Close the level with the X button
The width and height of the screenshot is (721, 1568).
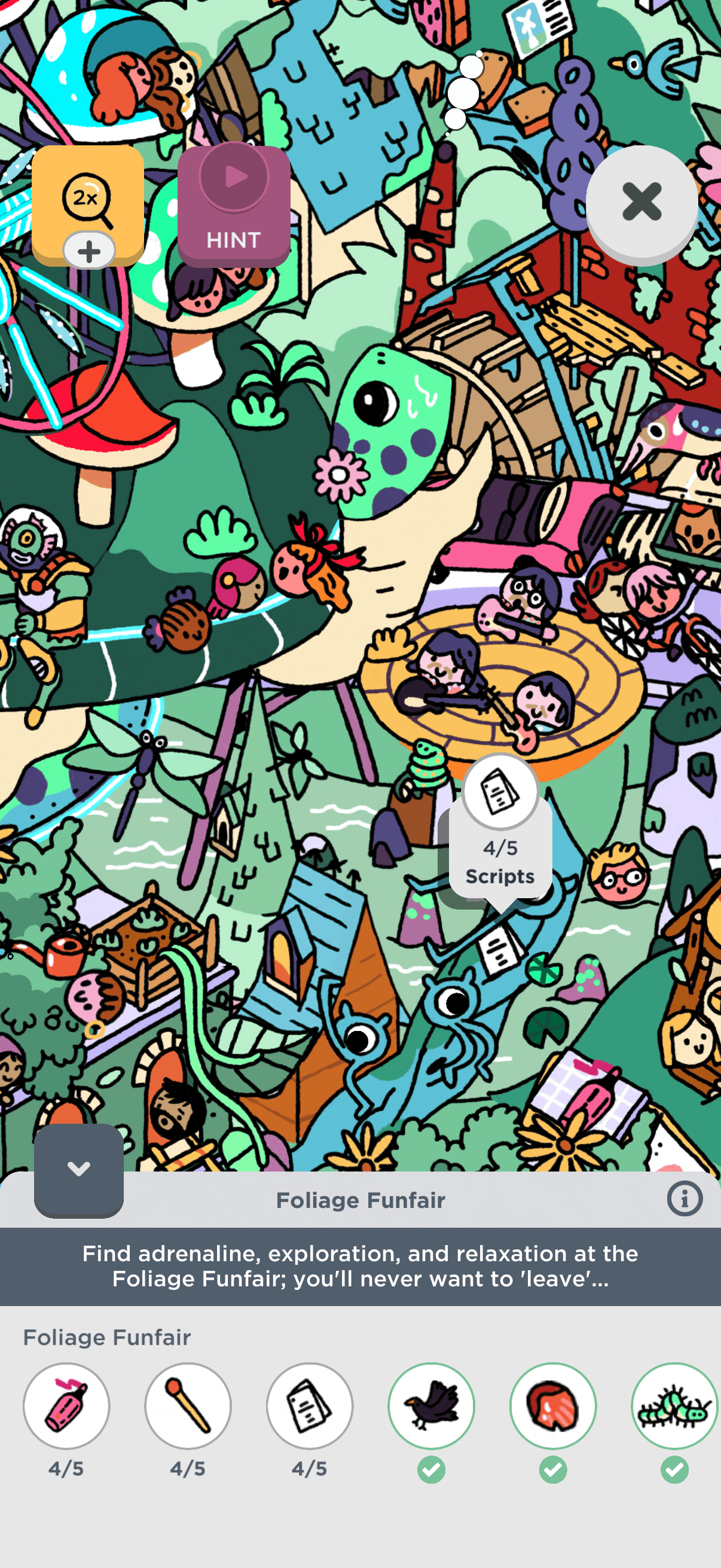tap(641, 202)
